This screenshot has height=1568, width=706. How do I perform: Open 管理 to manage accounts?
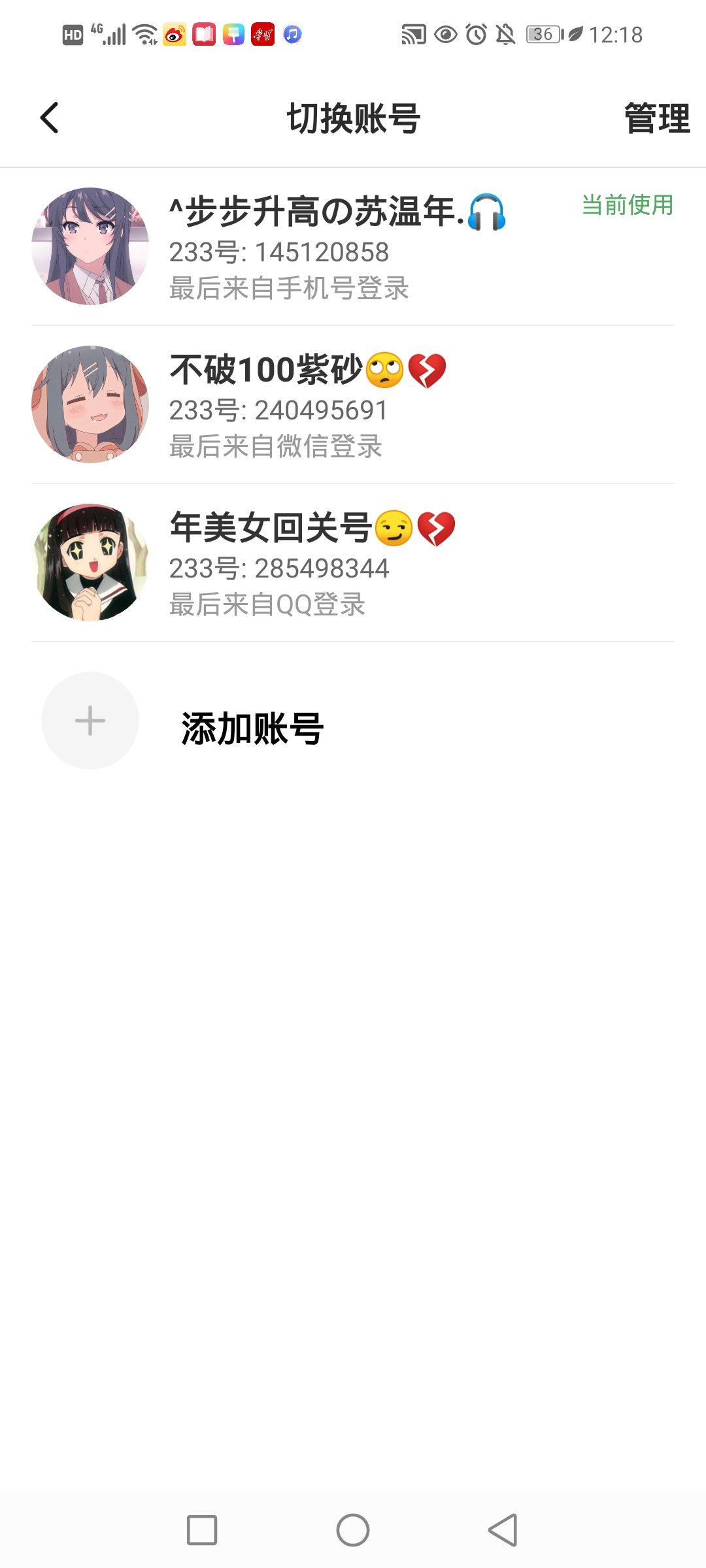[656, 118]
